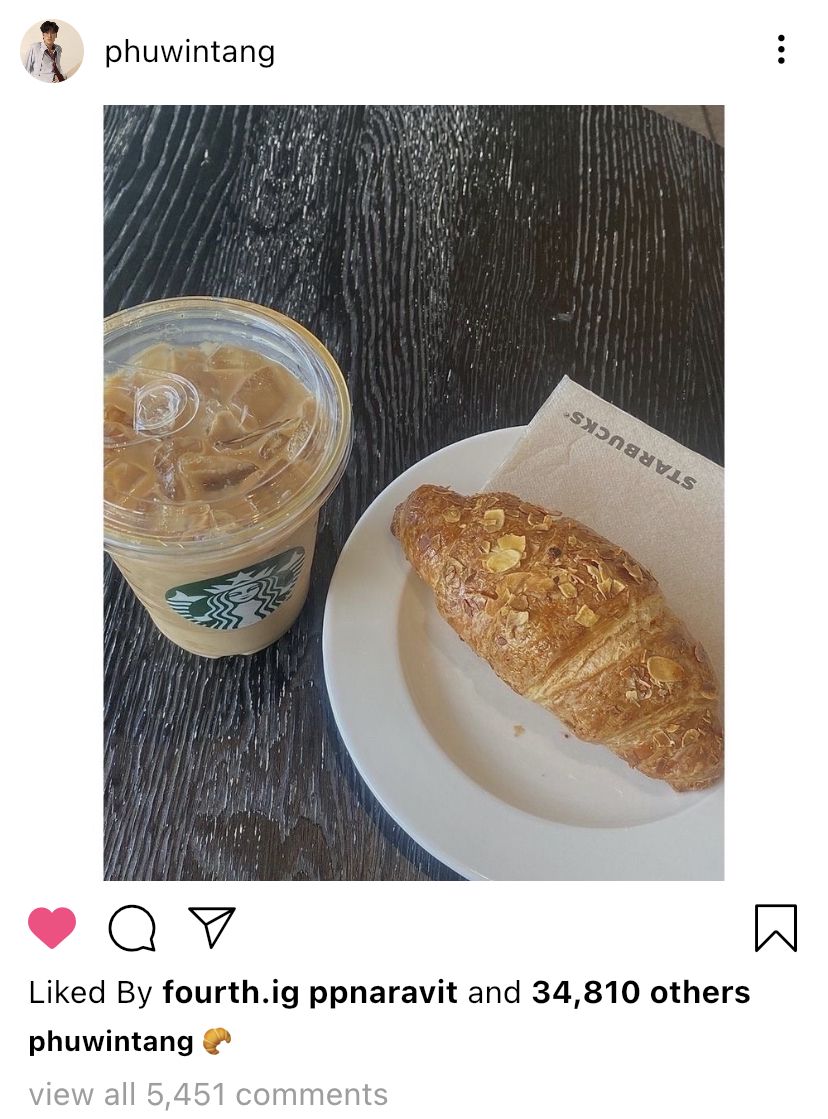828x1119 pixels.
Task: Unlike the post with the heart icon
Action: click(52, 927)
